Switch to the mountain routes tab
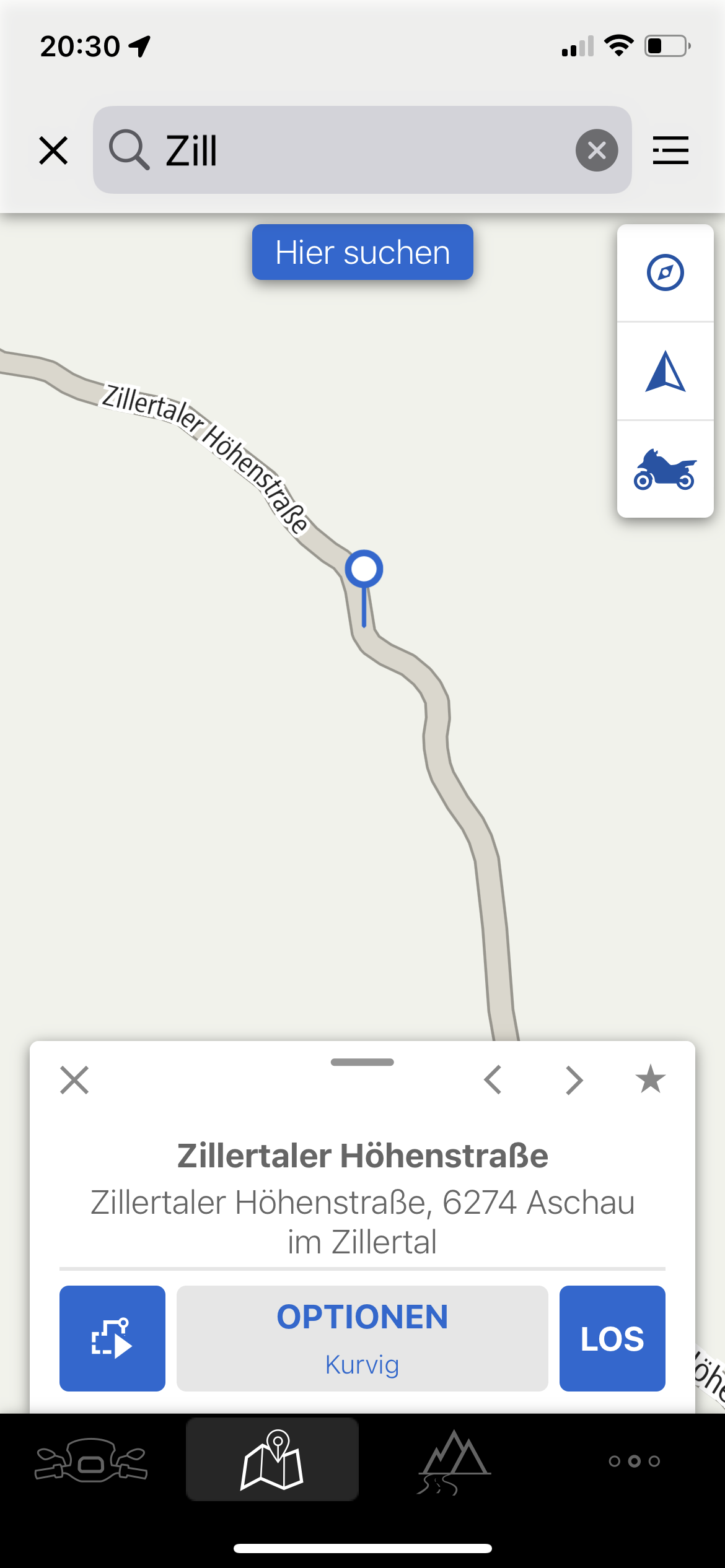 tap(454, 1460)
